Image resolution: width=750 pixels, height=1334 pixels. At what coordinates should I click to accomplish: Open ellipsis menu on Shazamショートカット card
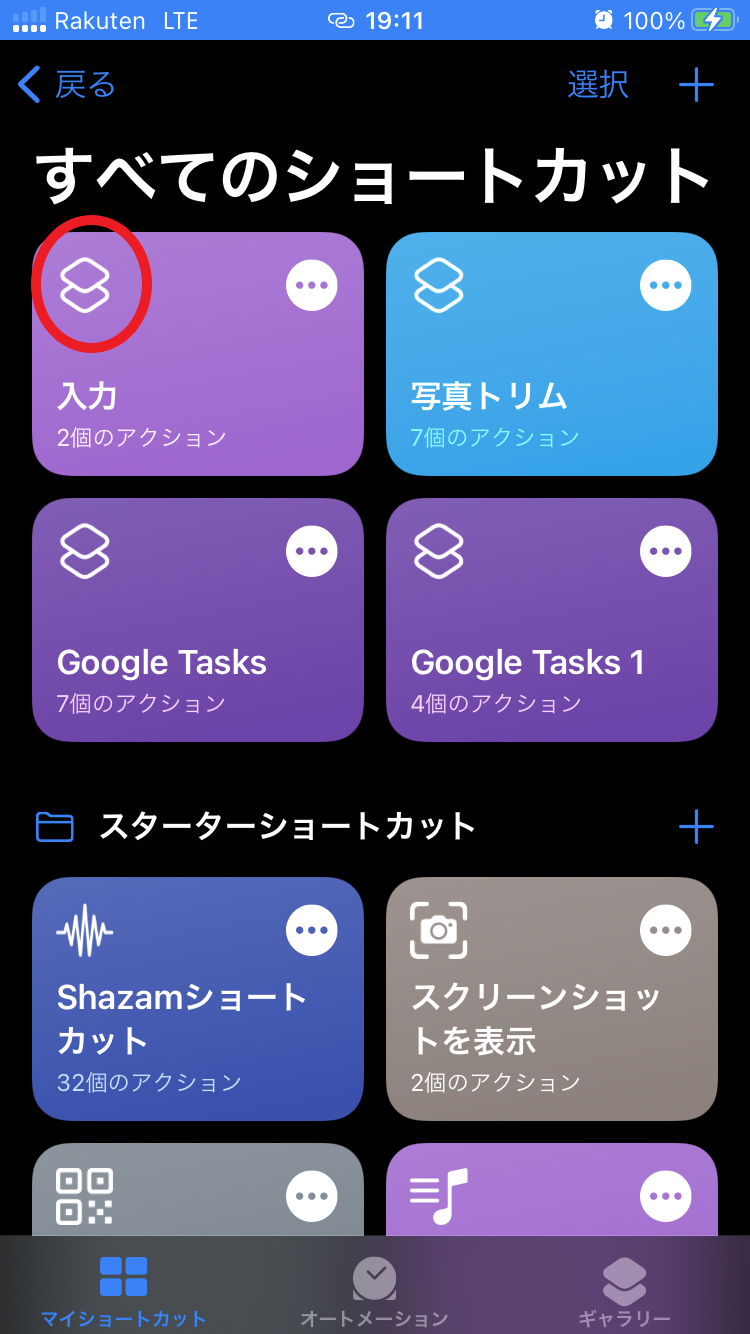(x=311, y=930)
